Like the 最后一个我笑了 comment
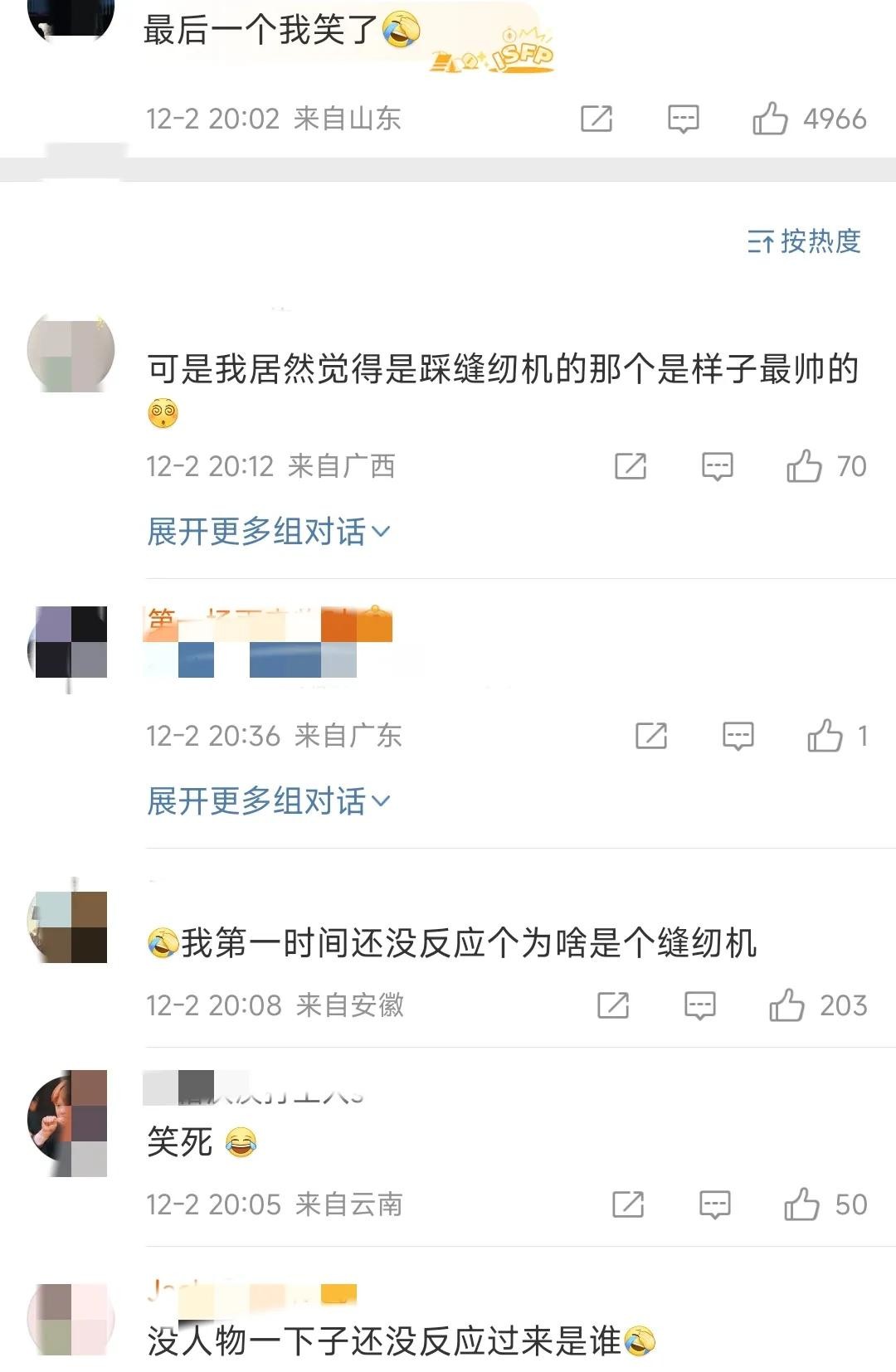 click(770, 119)
